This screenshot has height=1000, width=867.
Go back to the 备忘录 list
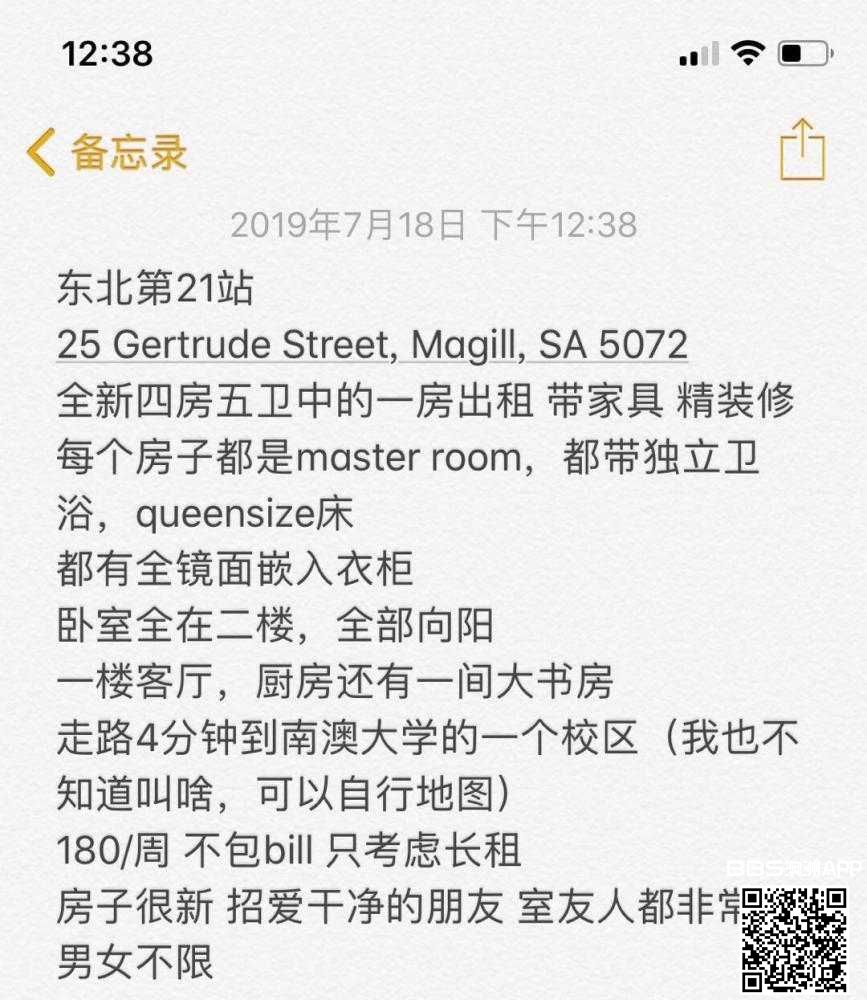click(x=106, y=153)
